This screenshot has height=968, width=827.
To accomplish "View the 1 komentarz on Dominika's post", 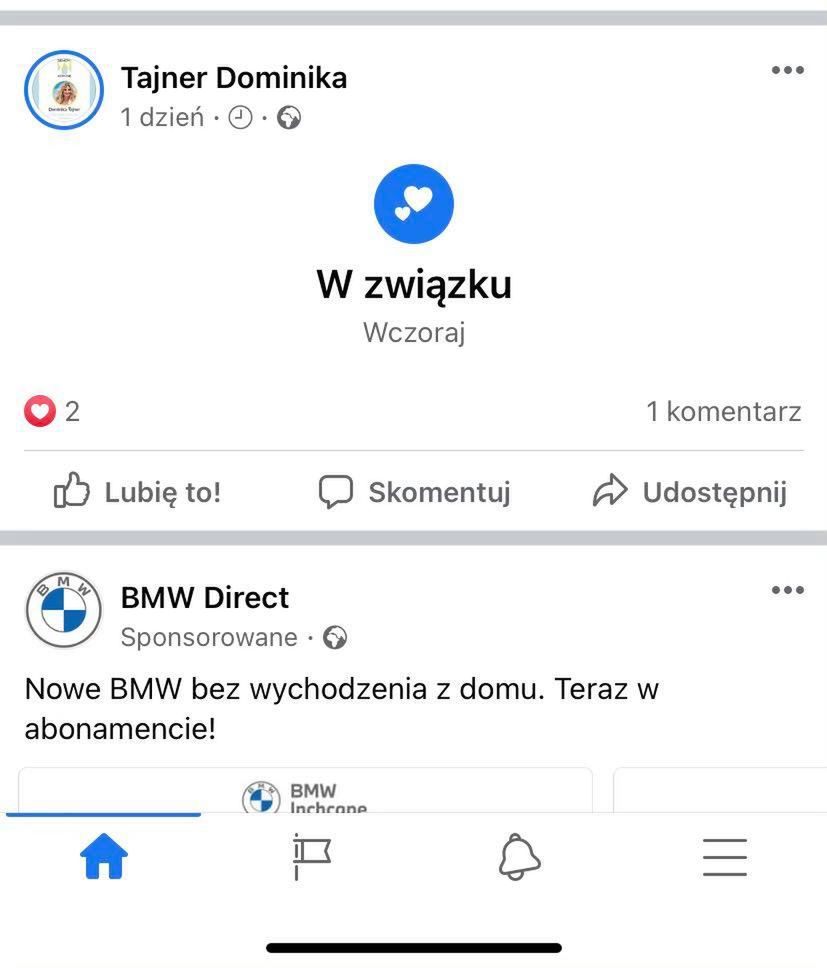I will click(x=723, y=411).
